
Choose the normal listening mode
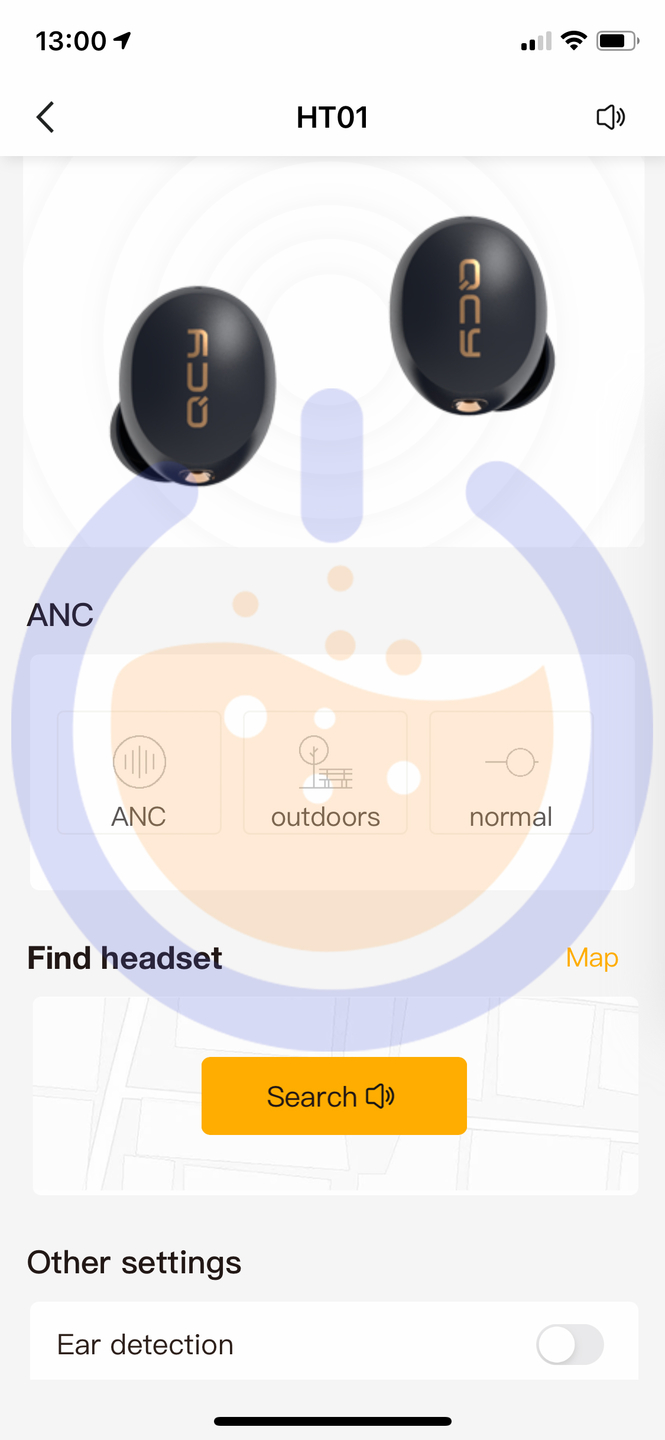[x=511, y=773]
